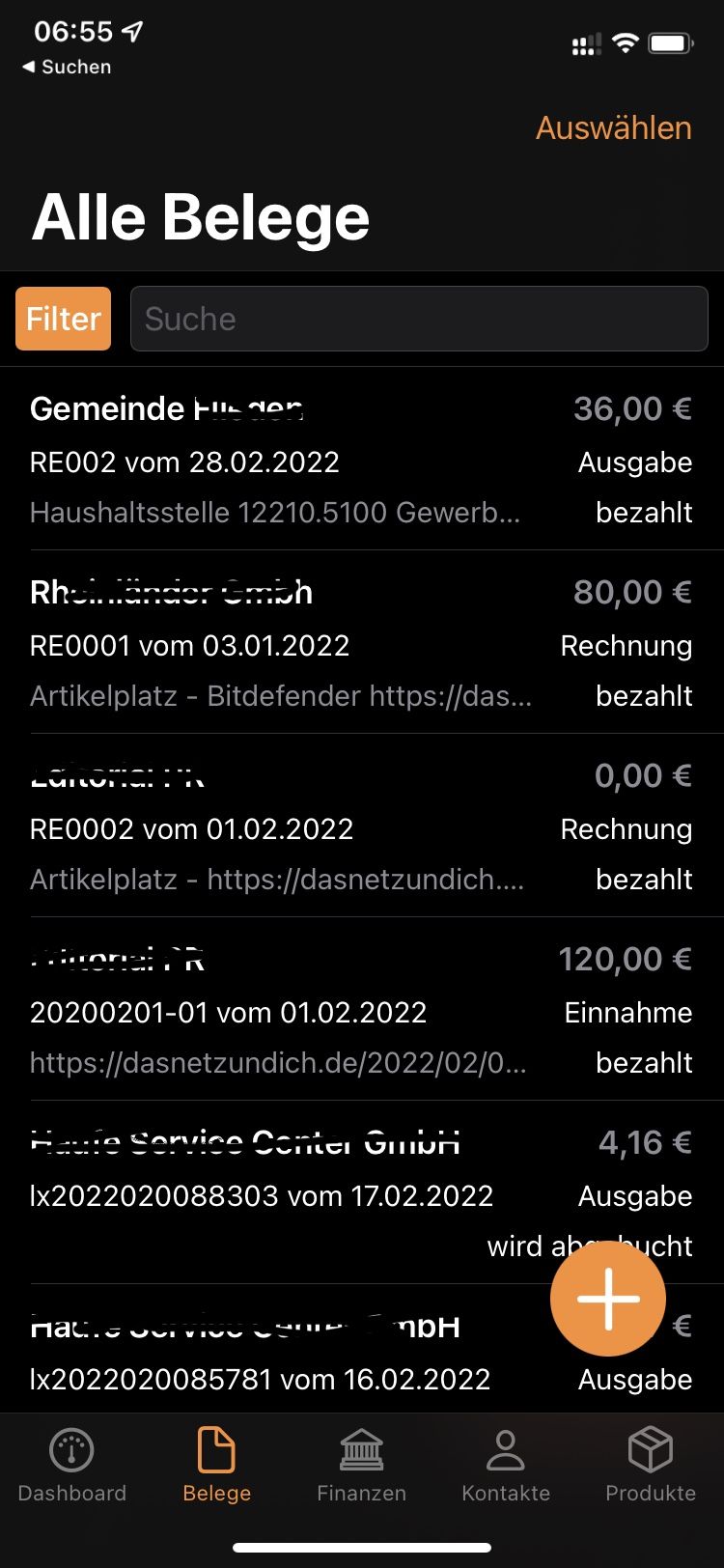Open the Kontakte tab
724x1568 pixels.
click(x=506, y=1466)
